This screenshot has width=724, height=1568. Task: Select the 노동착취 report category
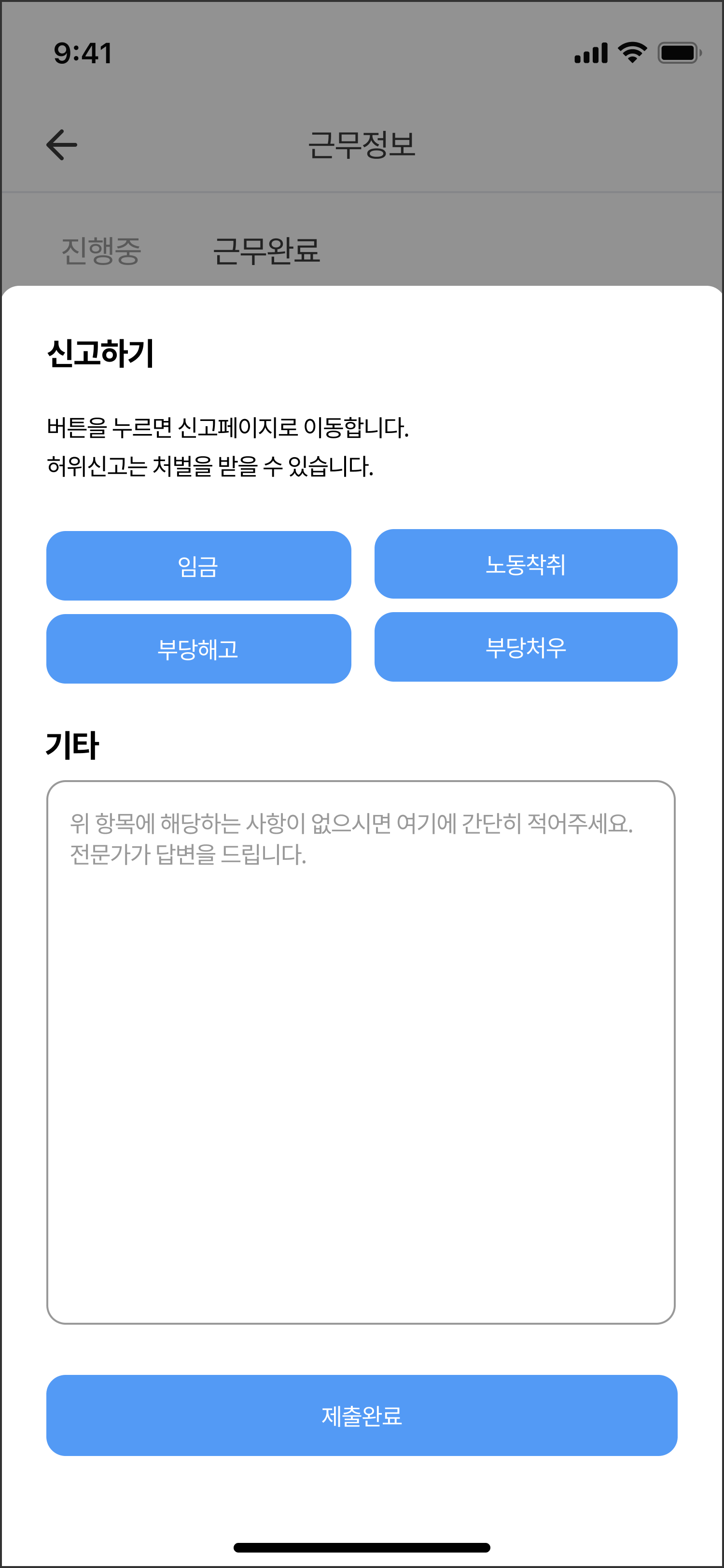click(526, 564)
